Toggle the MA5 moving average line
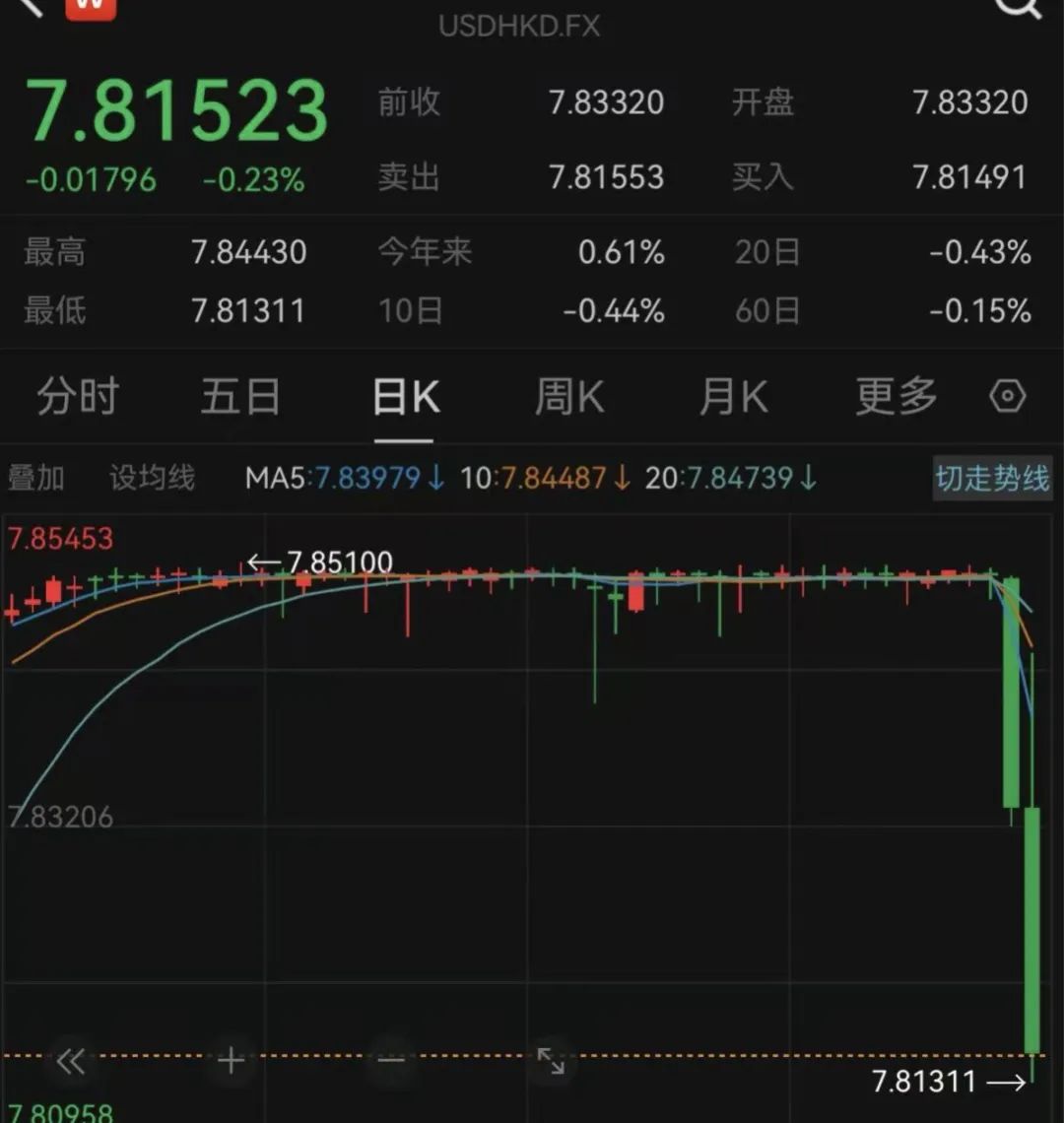1064x1123 pixels. click(338, 478)
